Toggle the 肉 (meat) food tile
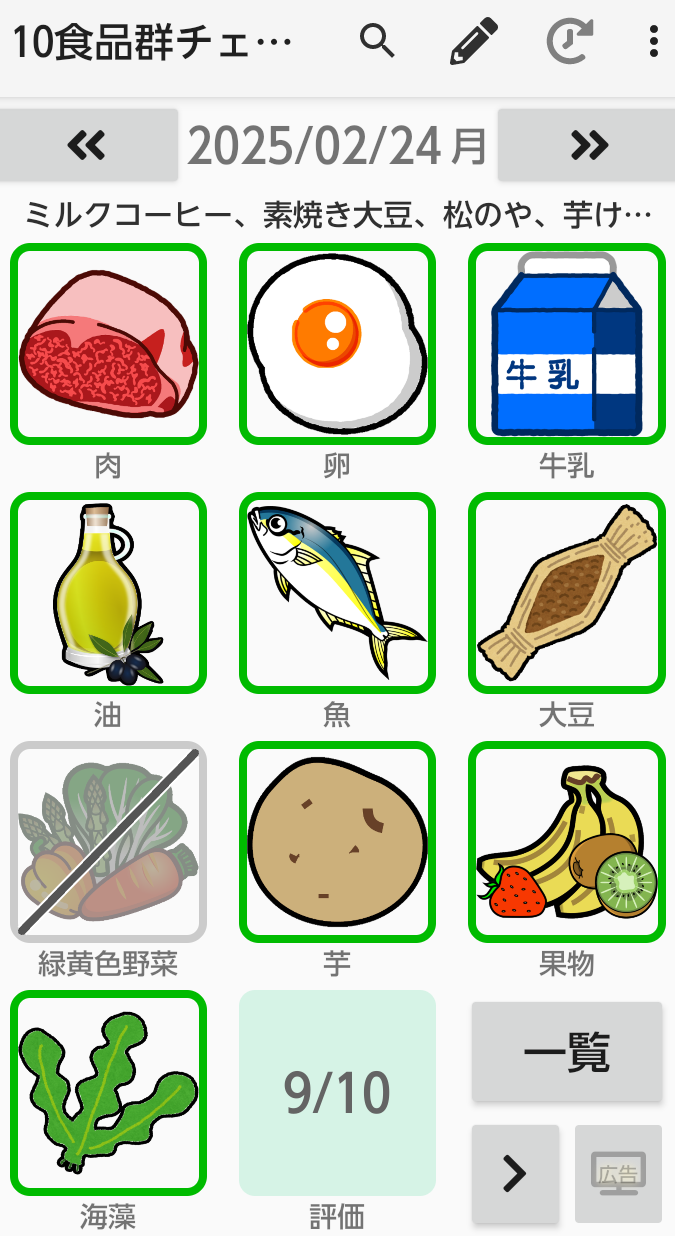The width and height of the screenshot is (675, 1236). 108,343
